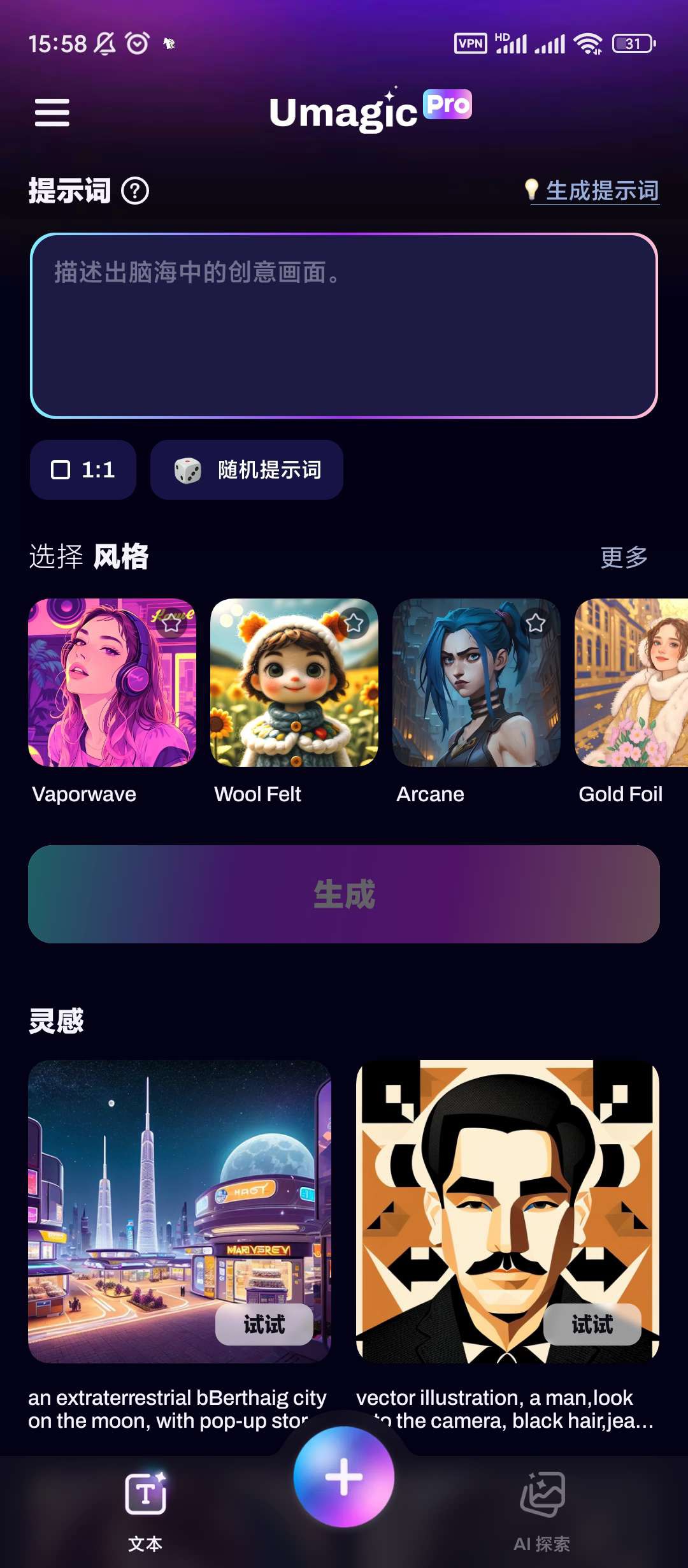This screenshot has width=688, height=1568.
Task: Select the Vaporwave style
Action: point(112,683)
